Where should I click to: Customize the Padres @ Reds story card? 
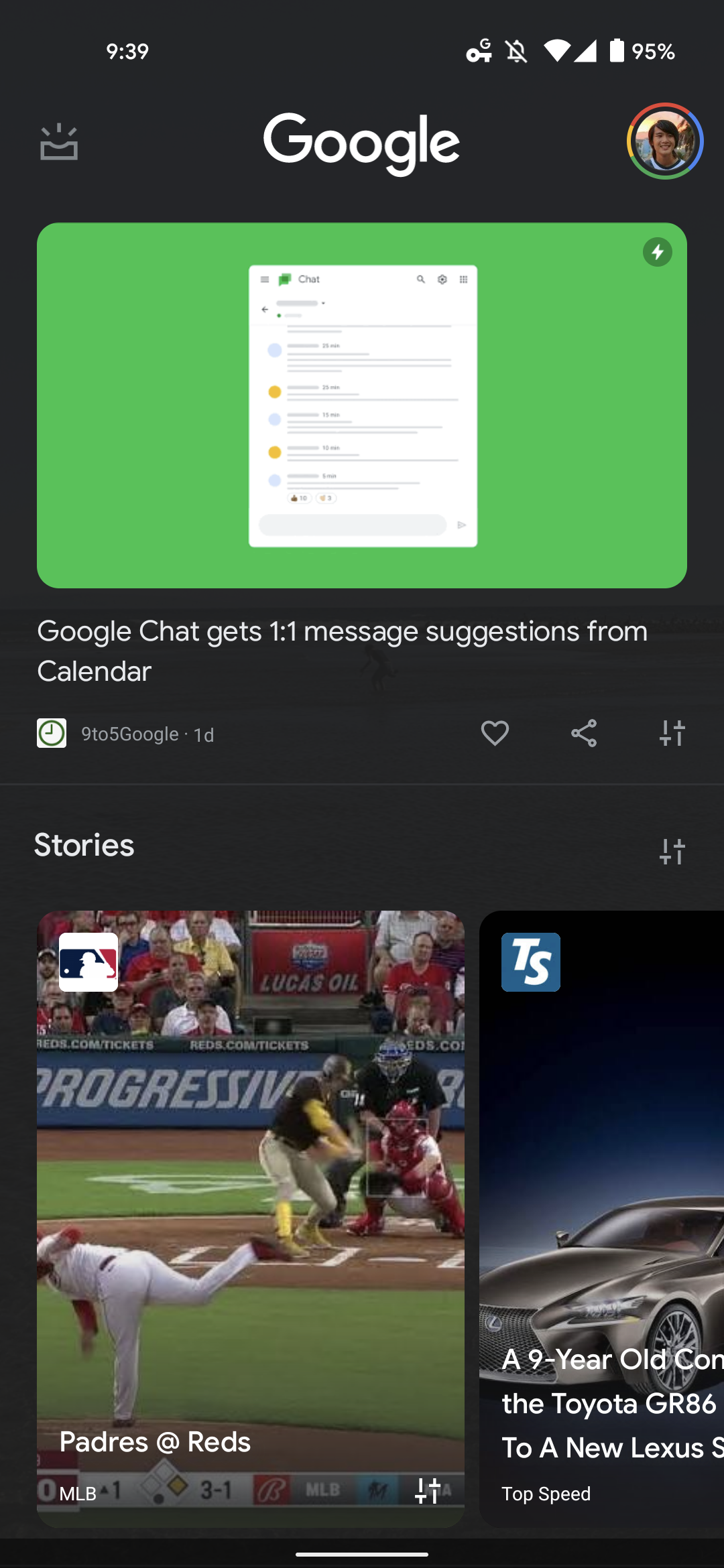click(428, 1490)
